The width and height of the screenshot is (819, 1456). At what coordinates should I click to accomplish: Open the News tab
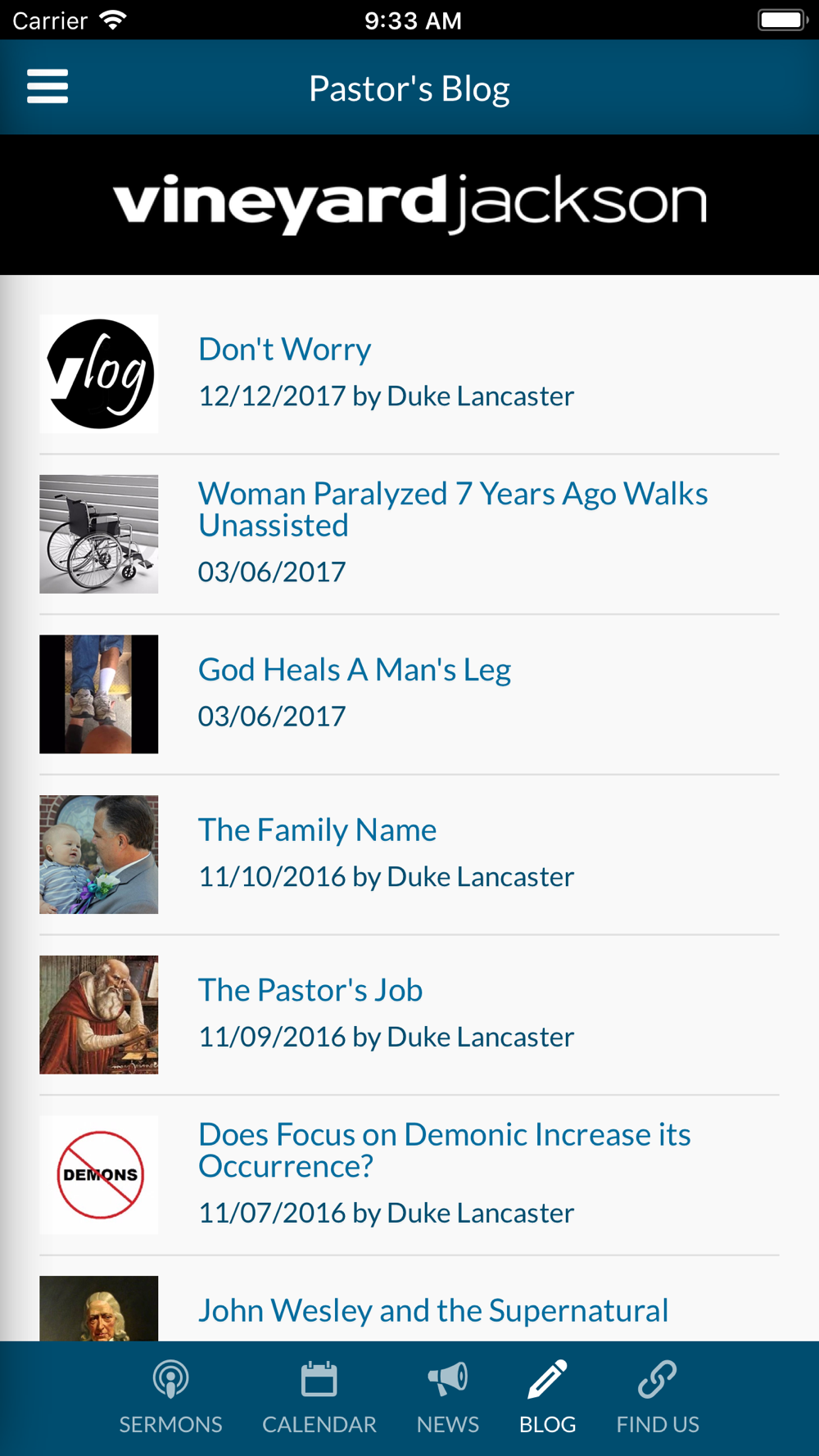(x=447, y=1397)
